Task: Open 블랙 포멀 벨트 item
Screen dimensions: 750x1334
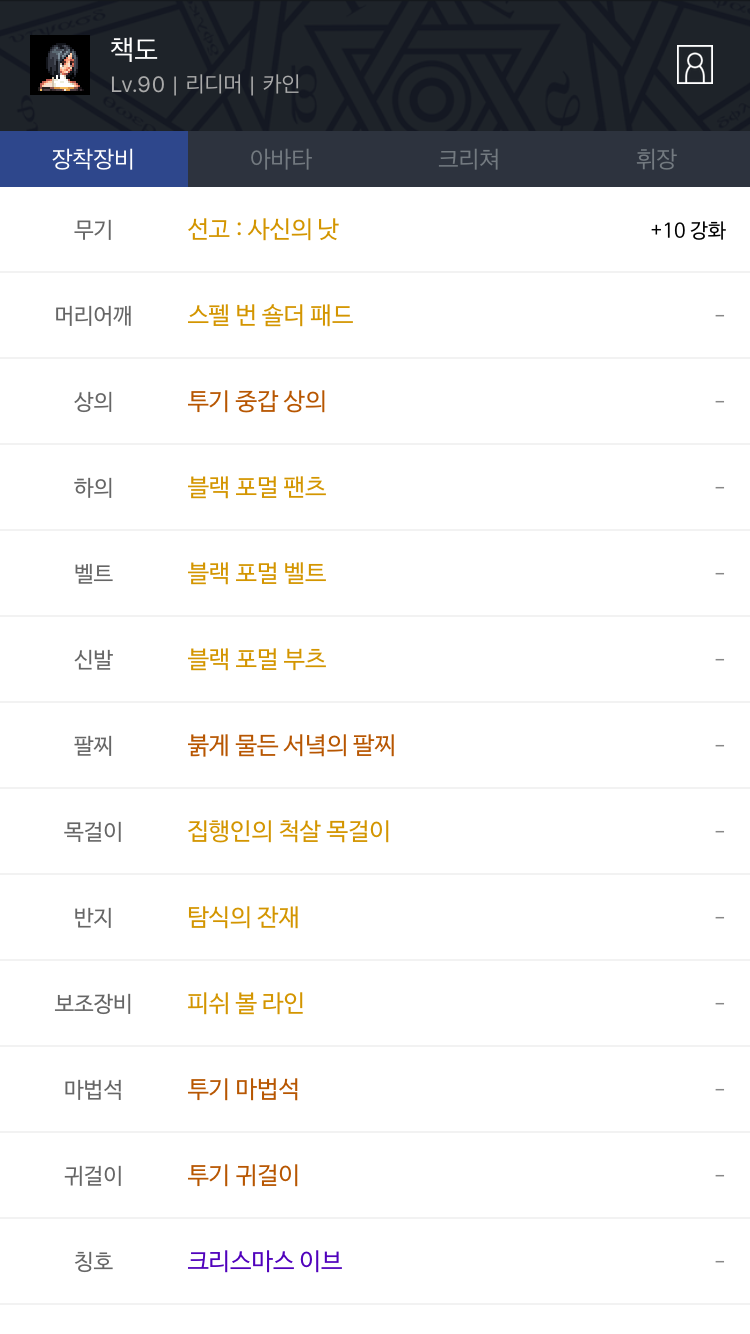Action: pos(375,573)
